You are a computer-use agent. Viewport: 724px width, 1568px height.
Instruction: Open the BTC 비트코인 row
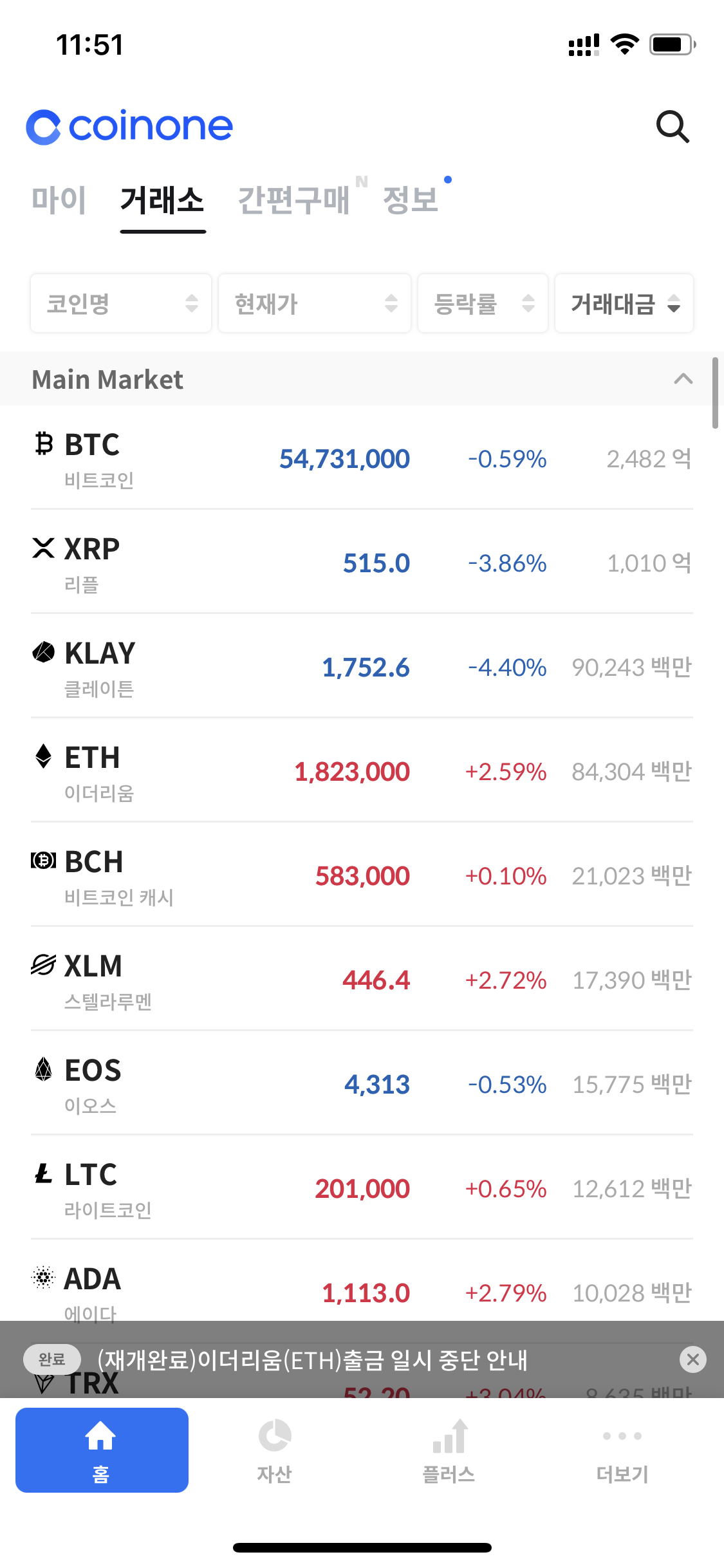[x=362, y=458]
